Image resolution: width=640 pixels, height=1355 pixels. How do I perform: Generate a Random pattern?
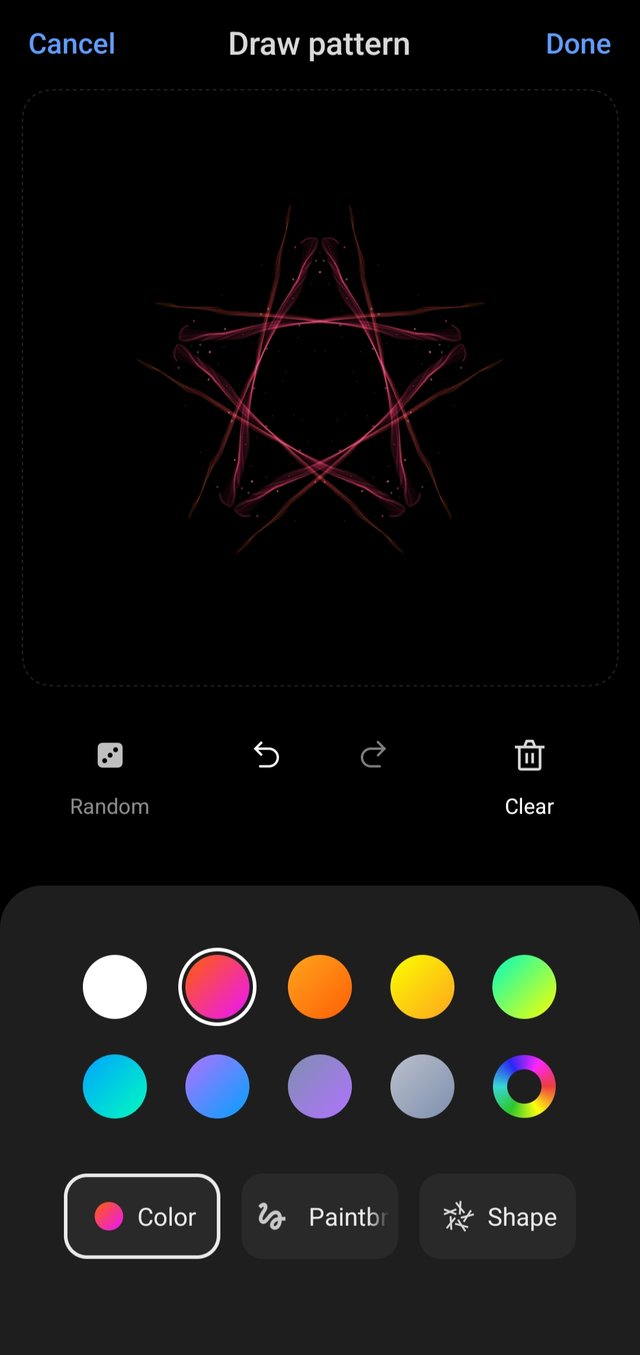[x=110, y=776]
